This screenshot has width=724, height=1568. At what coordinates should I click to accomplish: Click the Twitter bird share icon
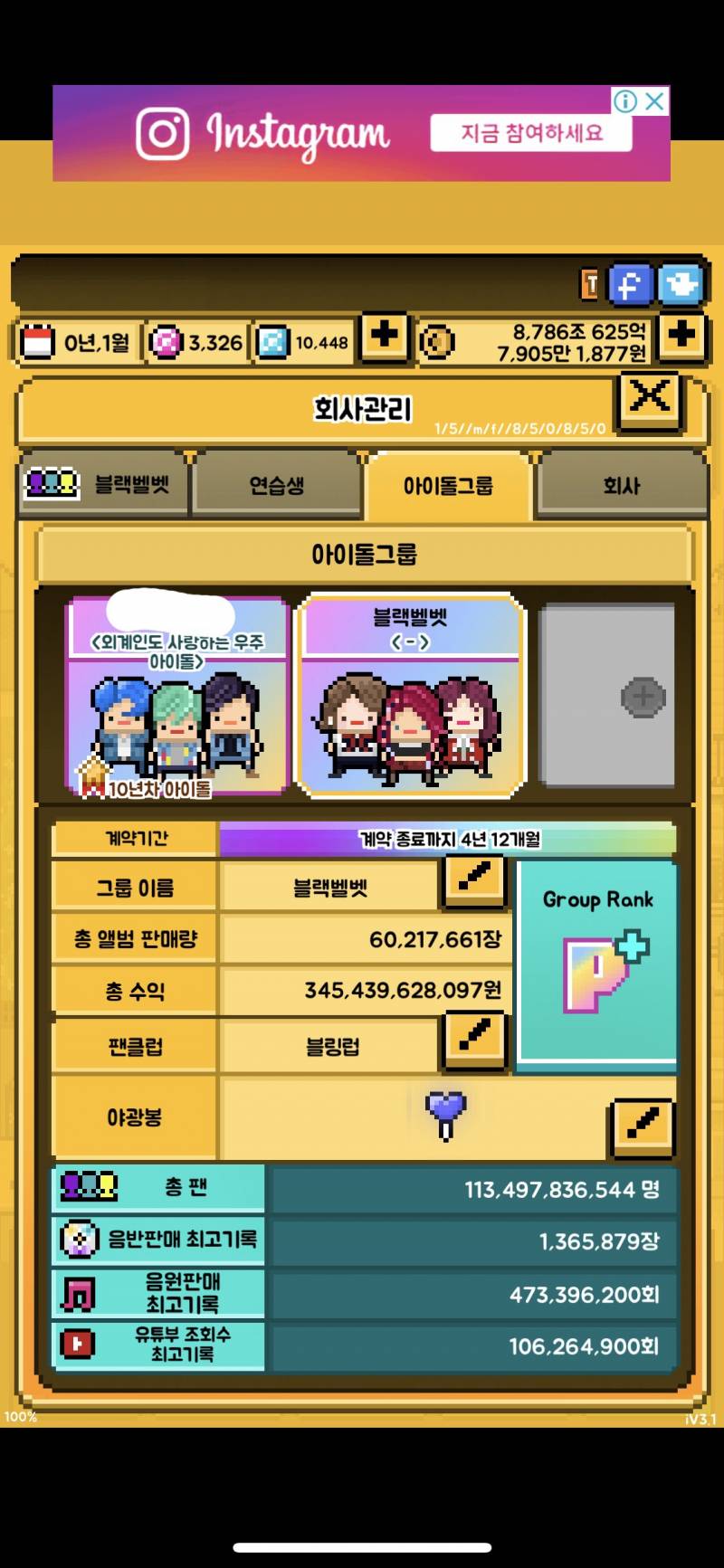coord(681,285)
